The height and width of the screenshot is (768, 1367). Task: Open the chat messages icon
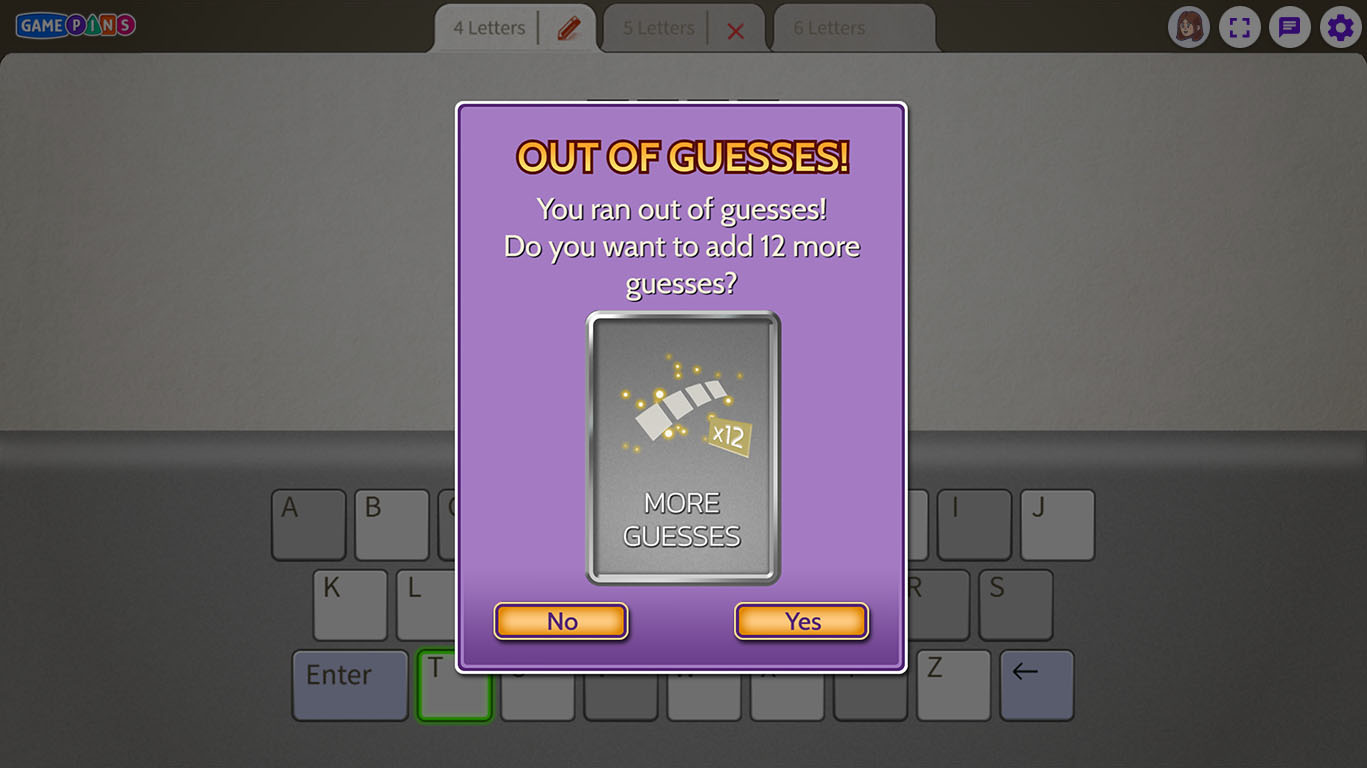[1290, 27]
